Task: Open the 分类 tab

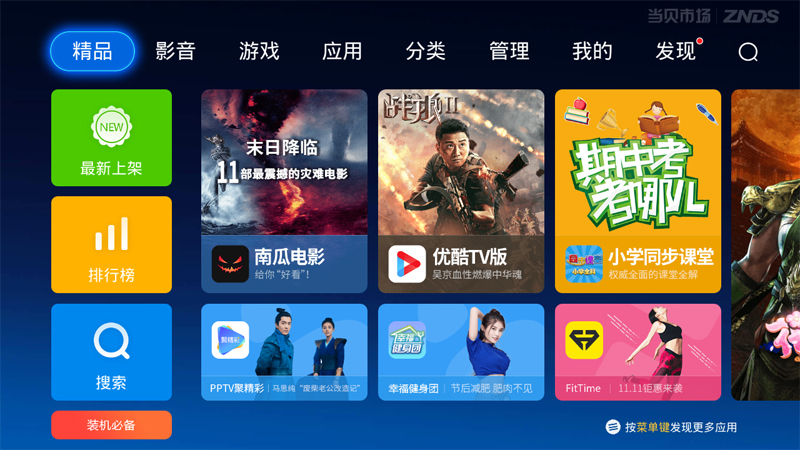Action: click(x=425, y=52)
